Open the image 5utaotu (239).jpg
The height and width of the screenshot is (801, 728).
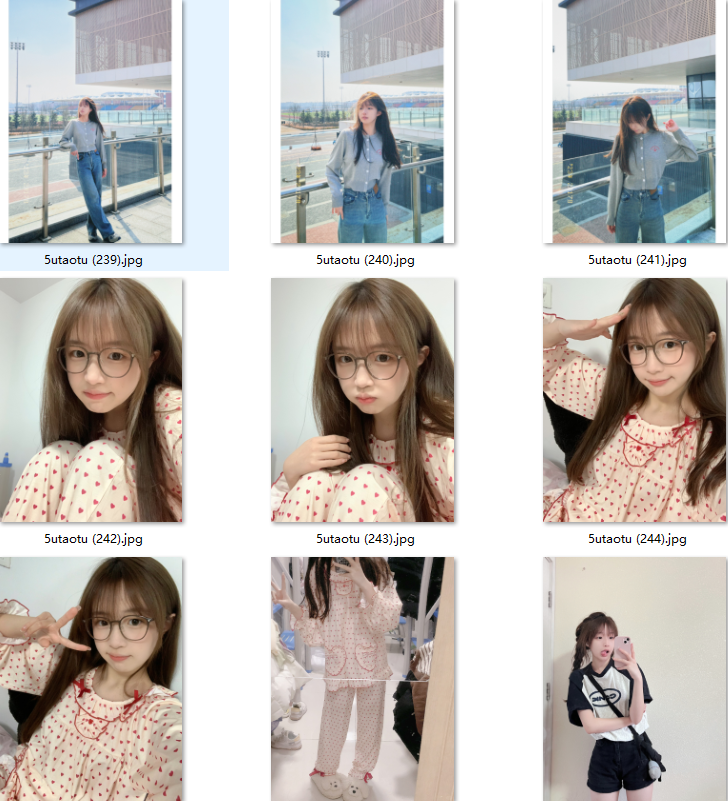[94, 121]
